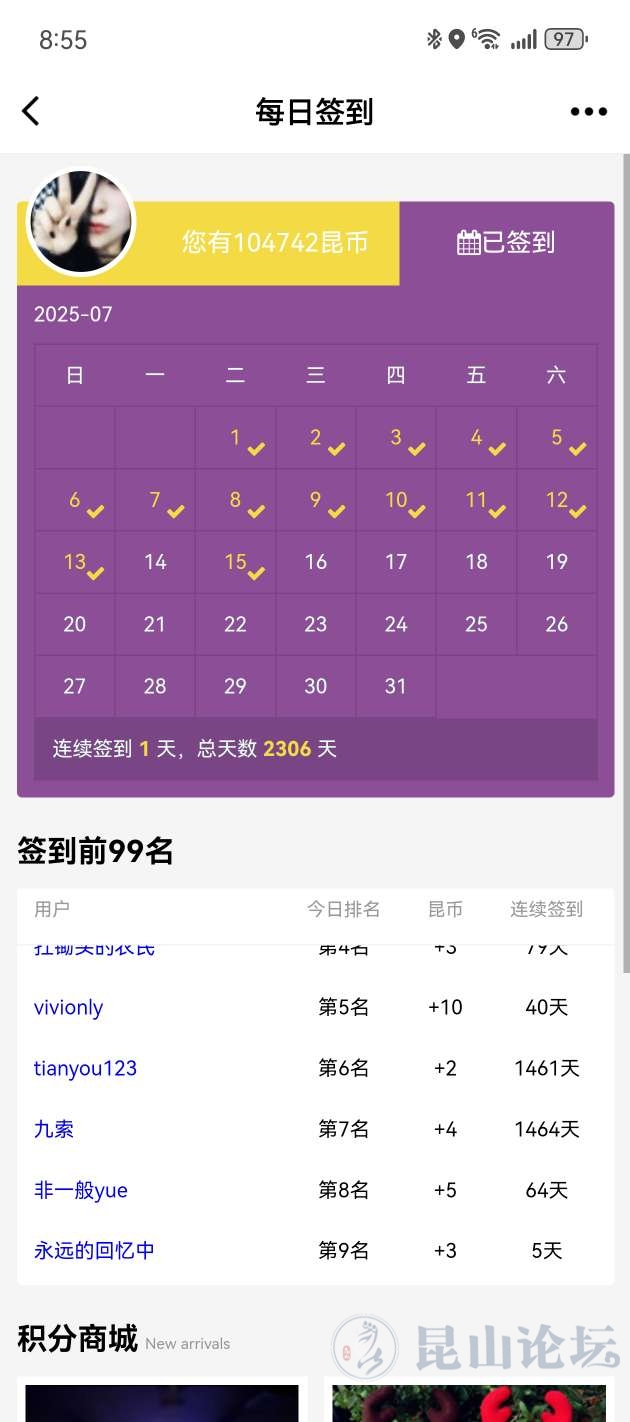630x1422 pixels.
Task: Go back using the top-left arrow
Action: pos(31,111)
